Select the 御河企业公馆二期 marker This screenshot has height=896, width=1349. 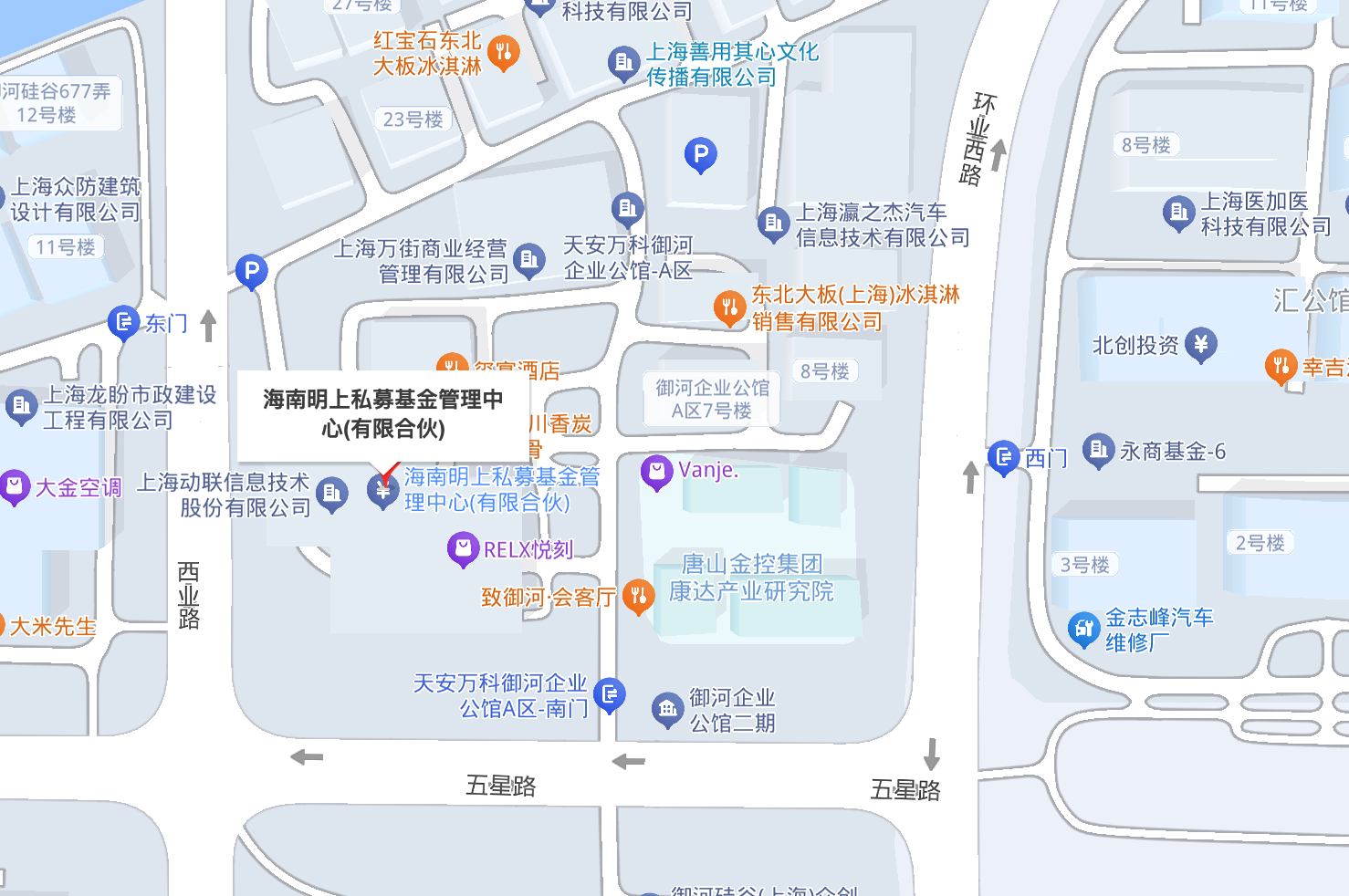[667, 709]
